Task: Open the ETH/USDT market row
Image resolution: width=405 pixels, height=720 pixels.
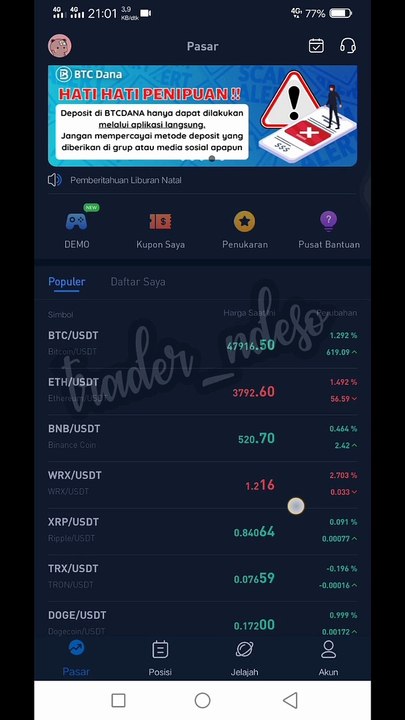Action: pyautogui.click(x=202, y=391)
